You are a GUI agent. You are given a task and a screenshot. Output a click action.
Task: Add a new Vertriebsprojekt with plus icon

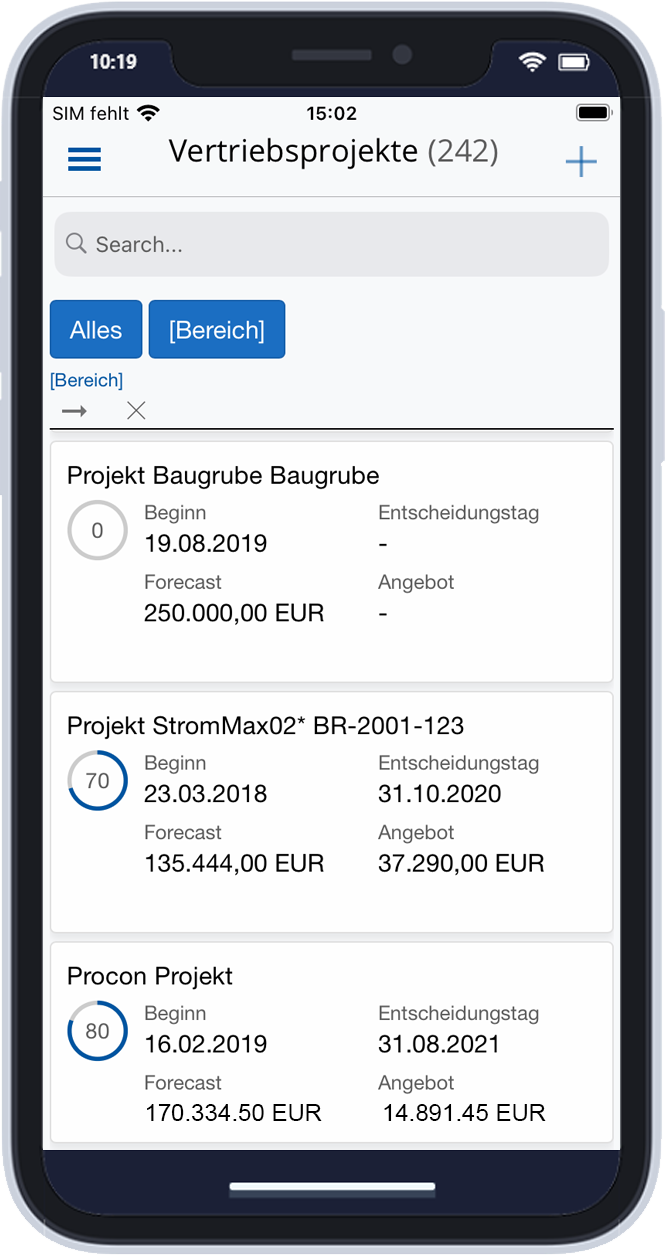tap(581, 162)
